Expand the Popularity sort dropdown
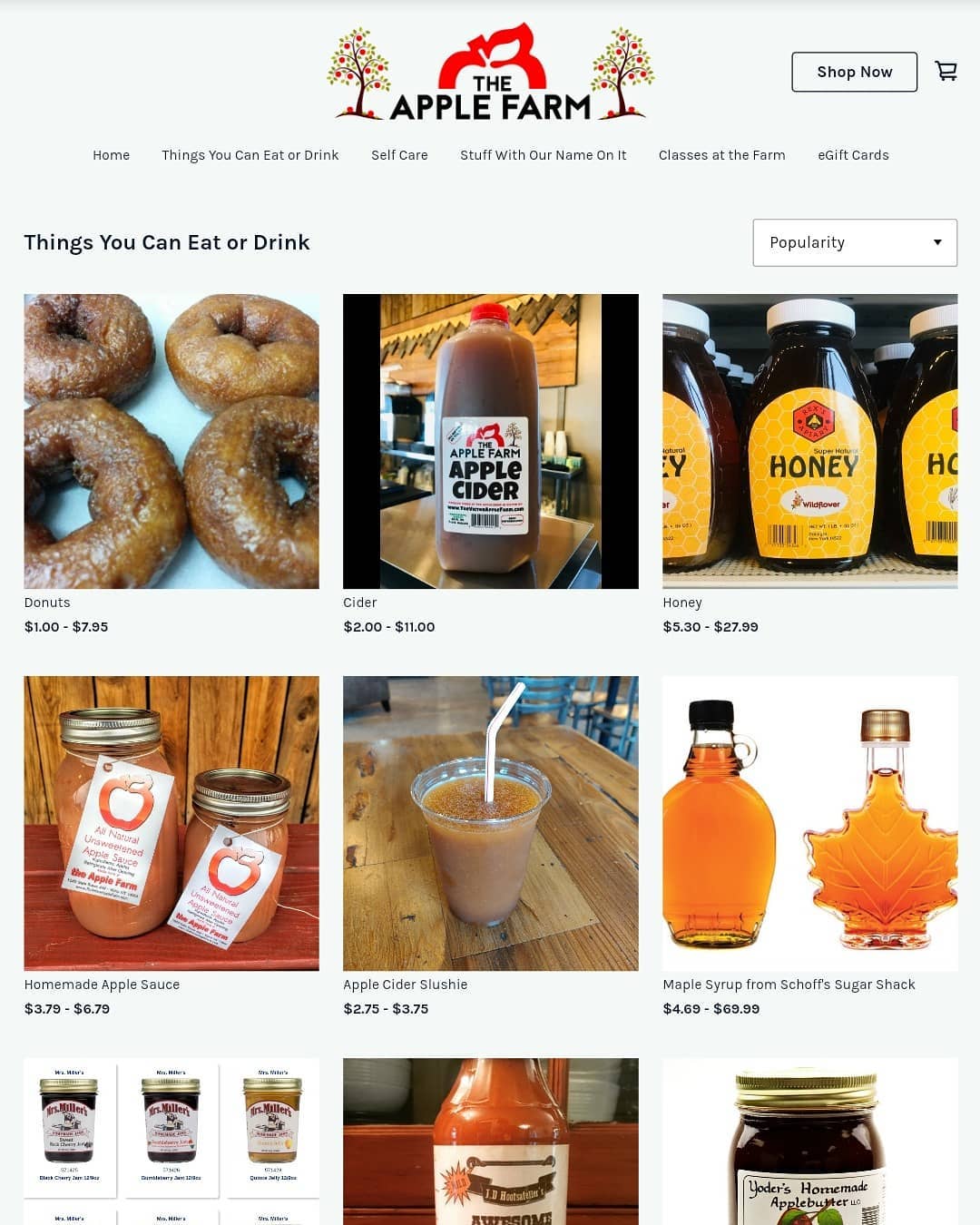 (854, 242)
